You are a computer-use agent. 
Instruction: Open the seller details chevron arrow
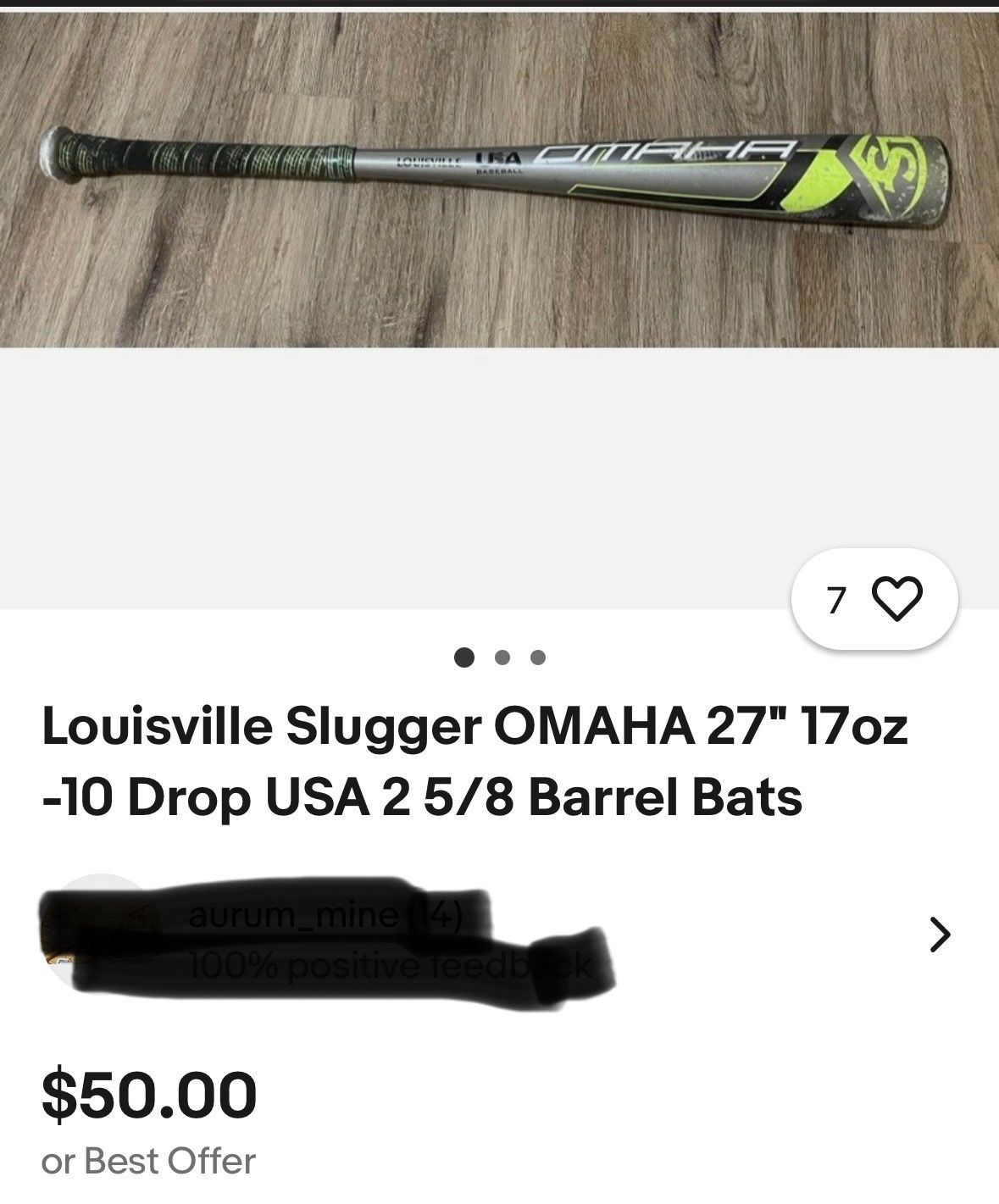940,934
